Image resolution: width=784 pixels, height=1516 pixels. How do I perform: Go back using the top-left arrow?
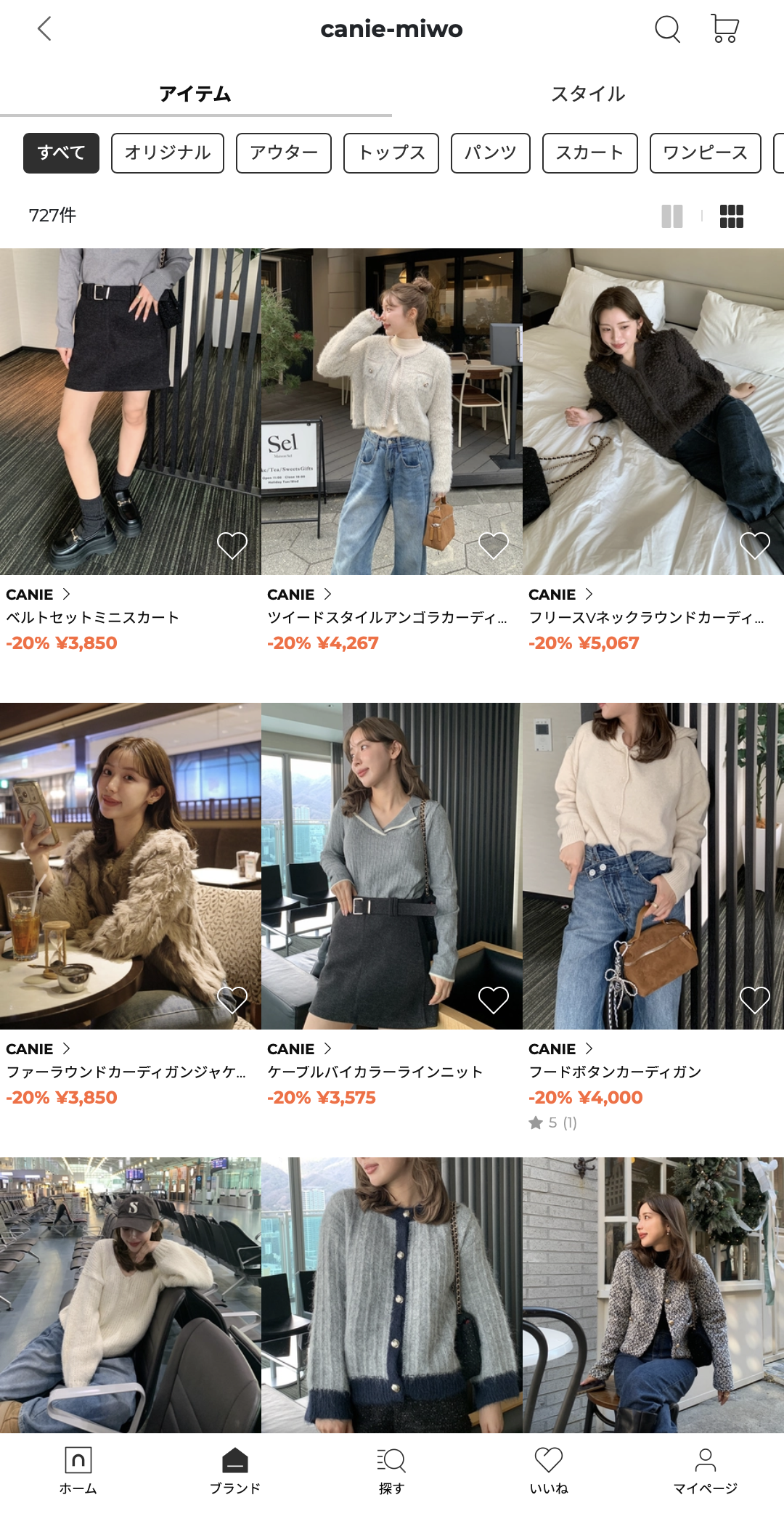(44, 29)
